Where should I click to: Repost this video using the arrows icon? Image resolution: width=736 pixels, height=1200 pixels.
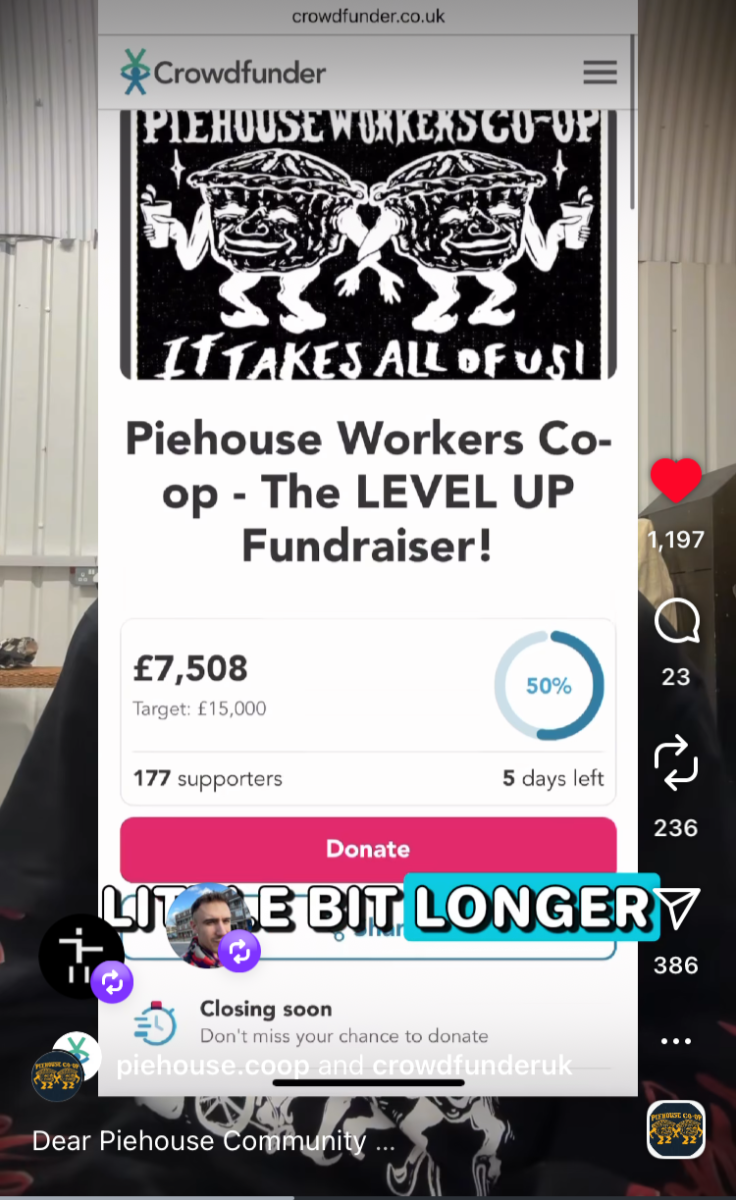pyautogui.click(x=676, y=762)
